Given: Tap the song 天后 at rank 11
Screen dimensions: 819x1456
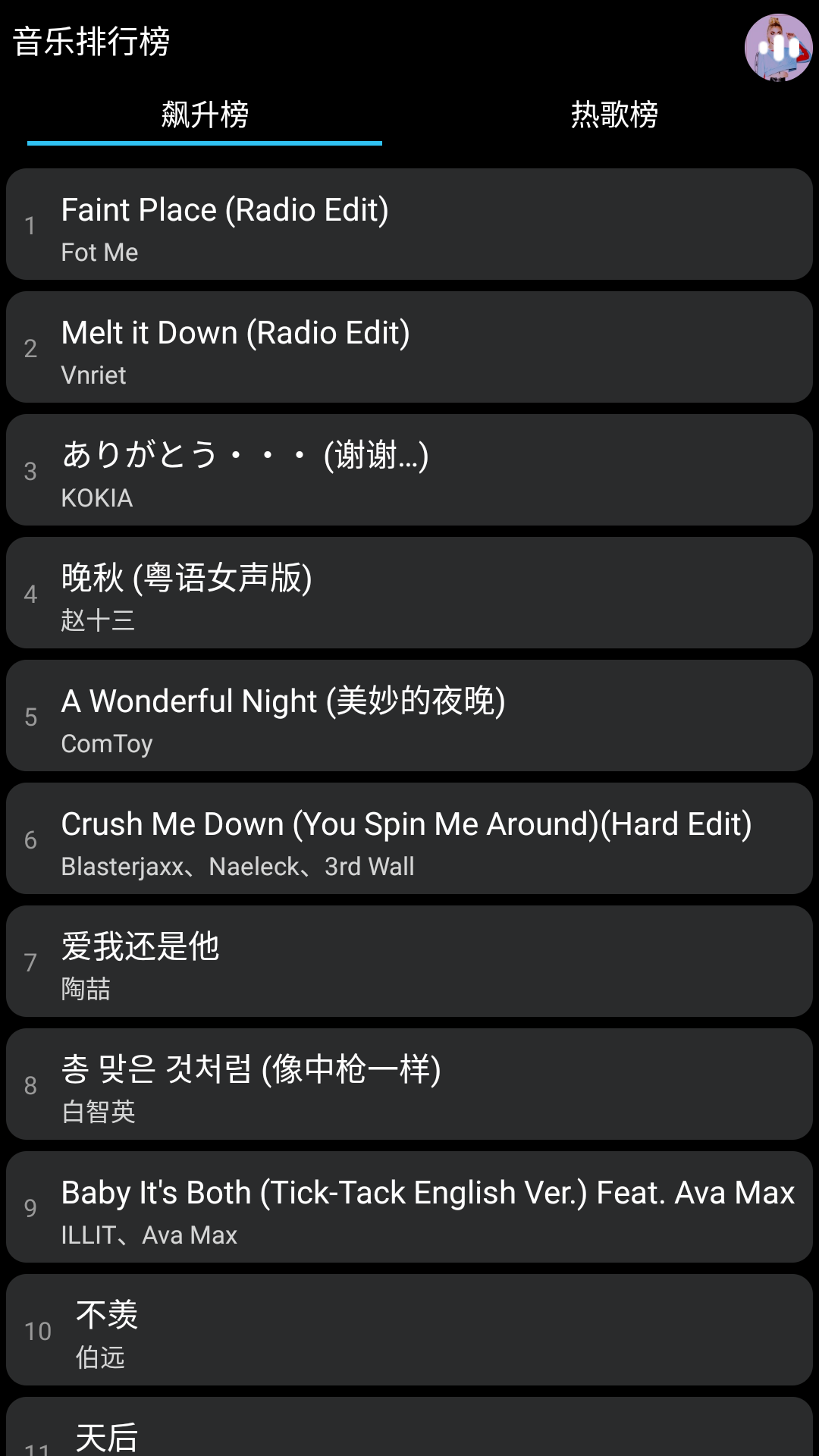Looking at the screenshot, I should pos(409,1435).
